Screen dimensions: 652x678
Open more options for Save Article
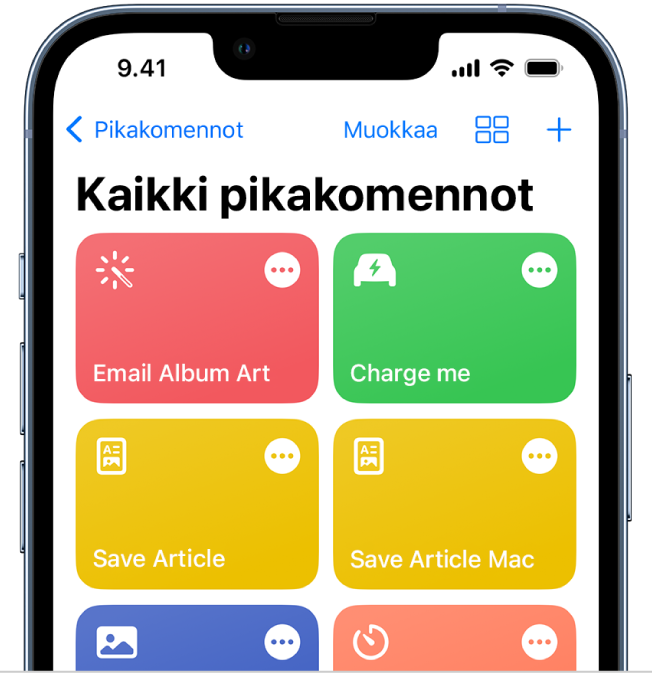coord(283,456)
